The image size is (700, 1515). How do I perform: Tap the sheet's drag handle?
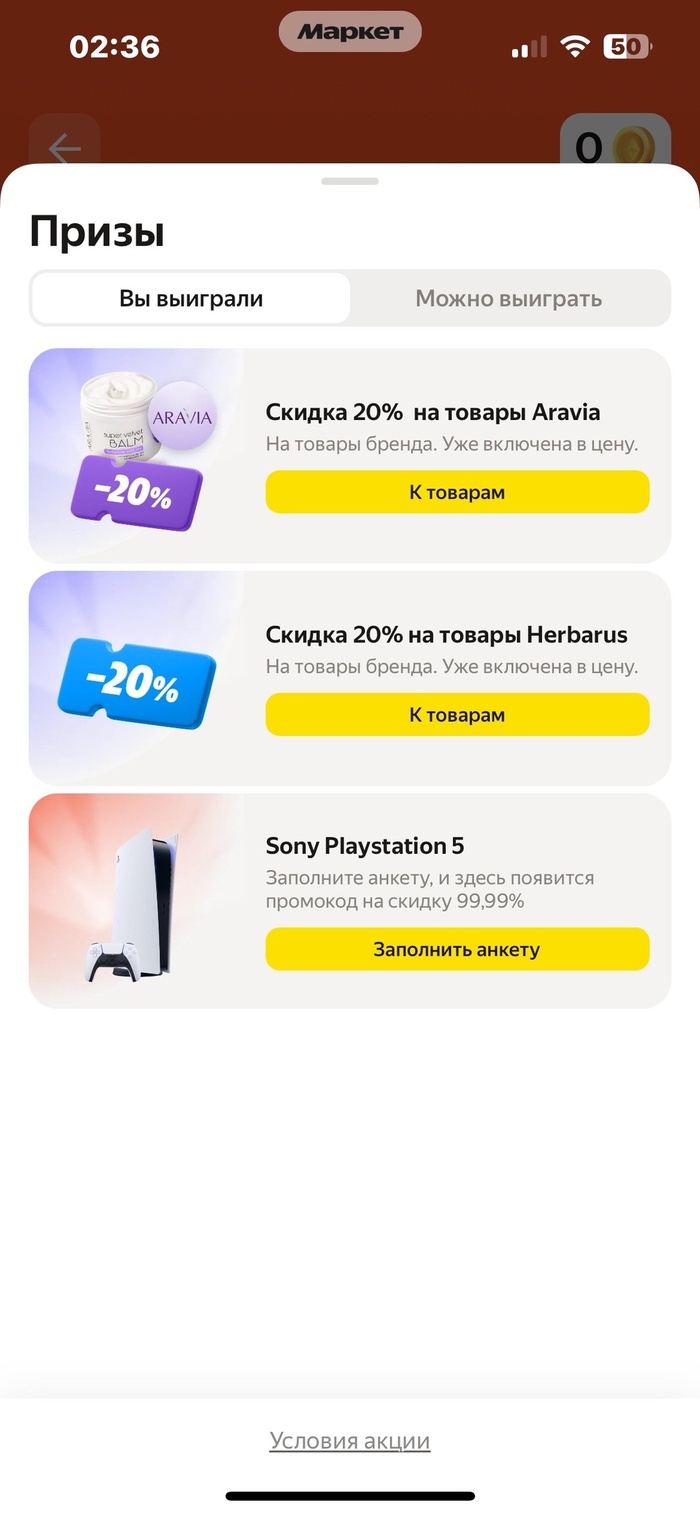pos(349,182)
